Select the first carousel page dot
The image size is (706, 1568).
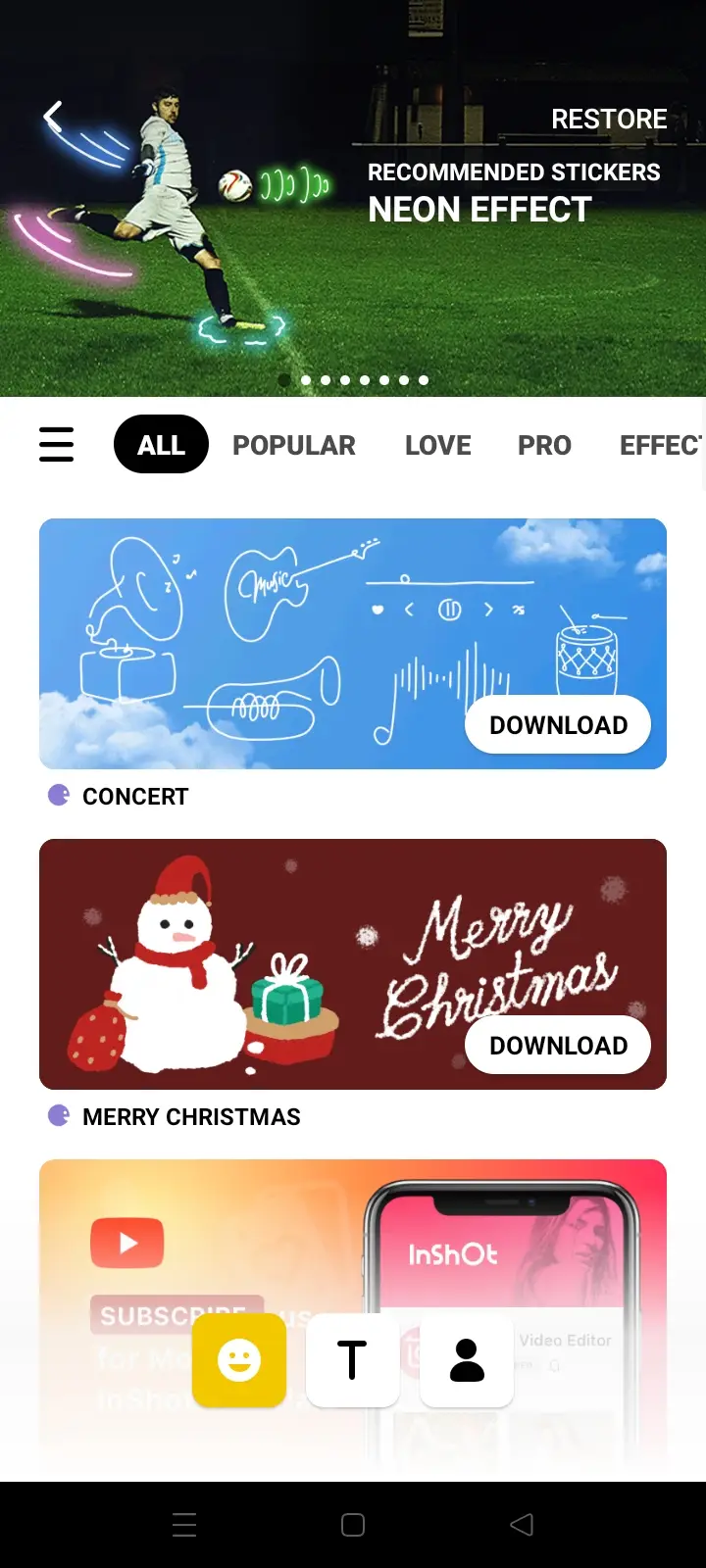[x=284, y=380]
